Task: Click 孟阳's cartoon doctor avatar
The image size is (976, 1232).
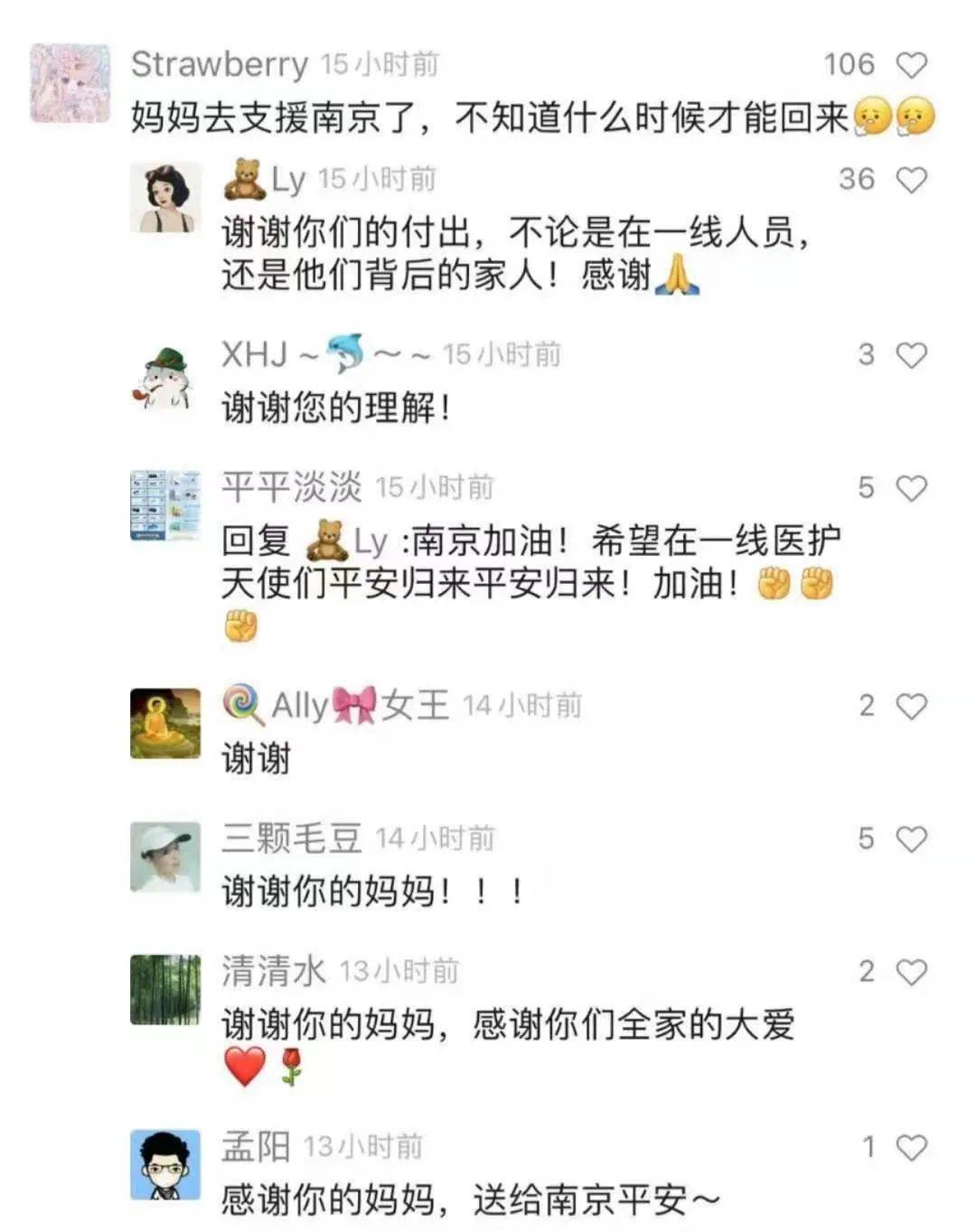Action: 164,1164
